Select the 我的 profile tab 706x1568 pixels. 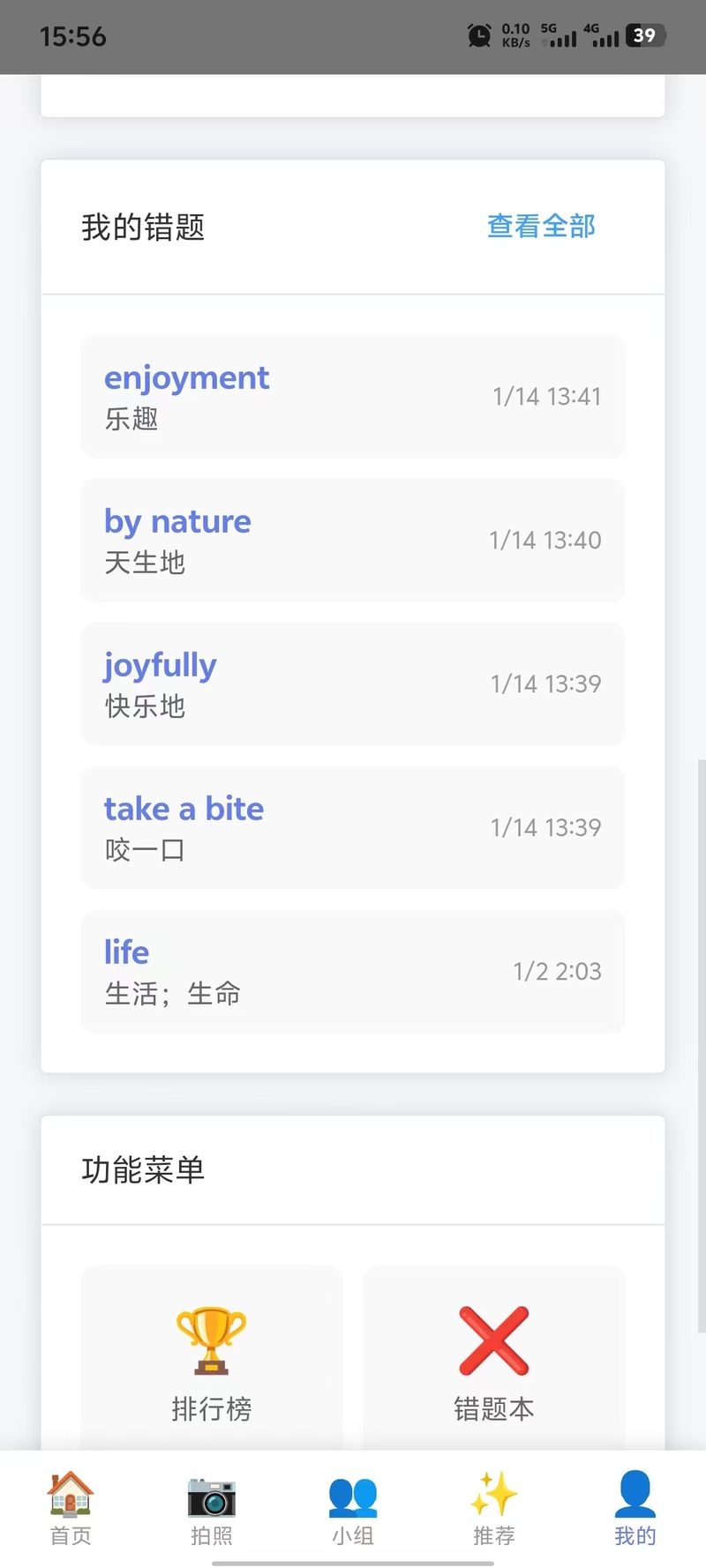pos(635,1509)
